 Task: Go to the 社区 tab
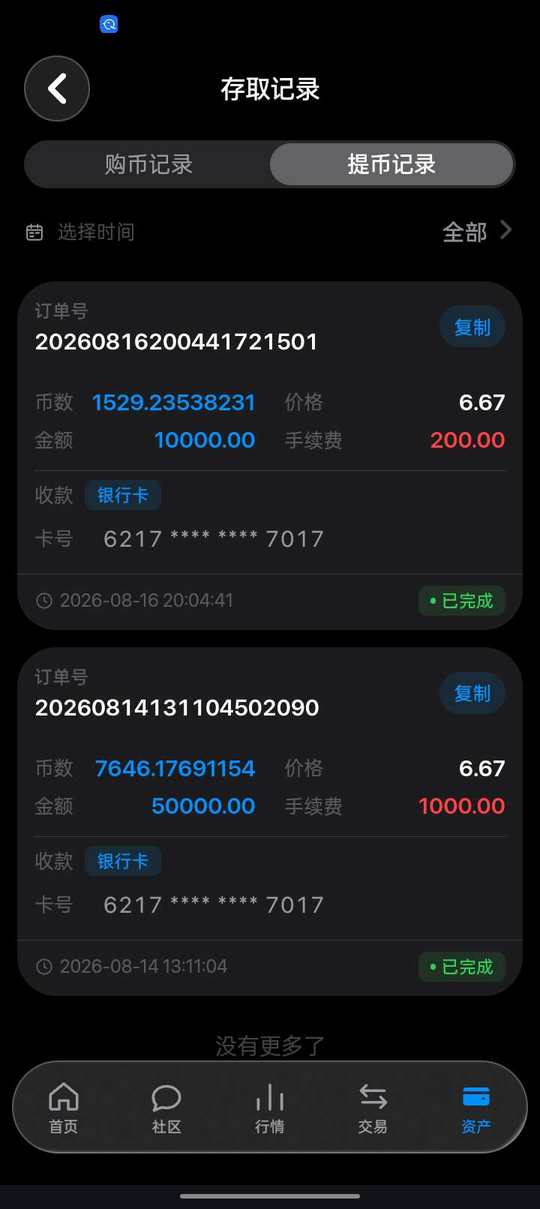(x=166, y=1108)
